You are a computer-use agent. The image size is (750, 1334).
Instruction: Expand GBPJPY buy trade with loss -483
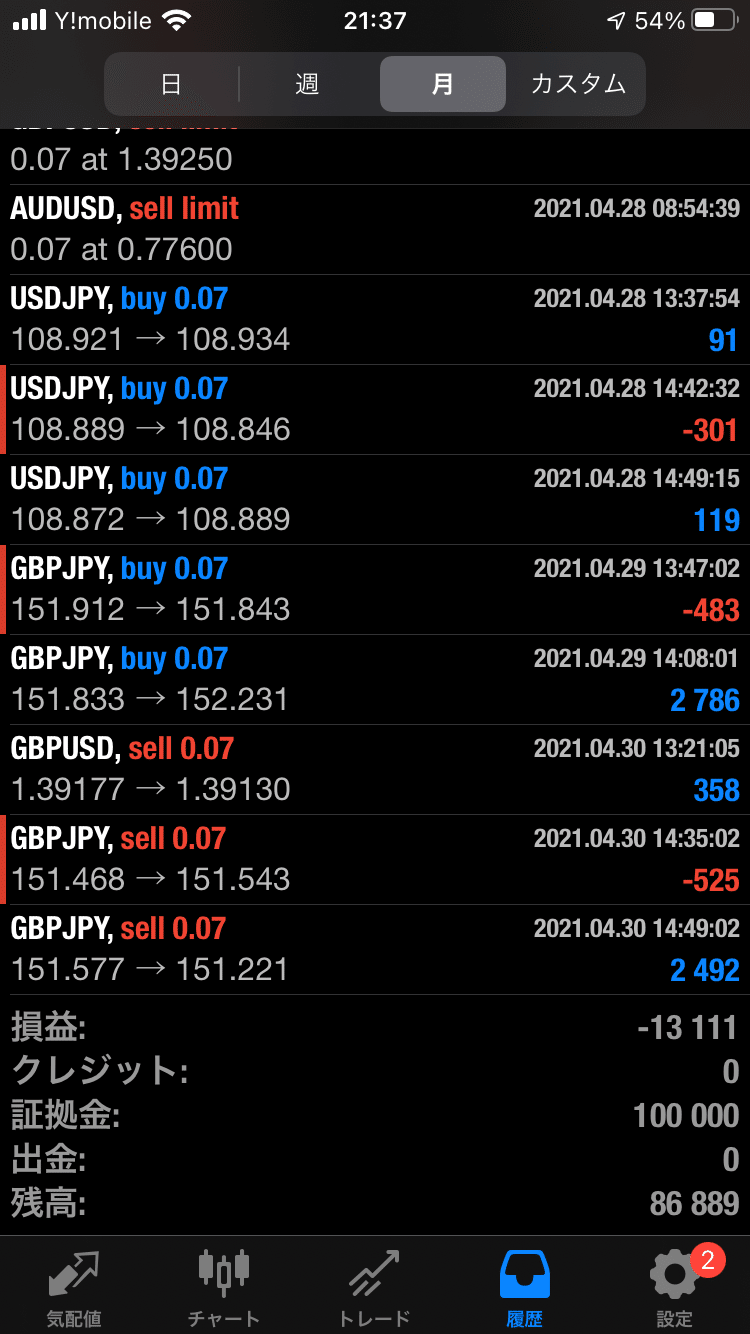coord(375,589)
